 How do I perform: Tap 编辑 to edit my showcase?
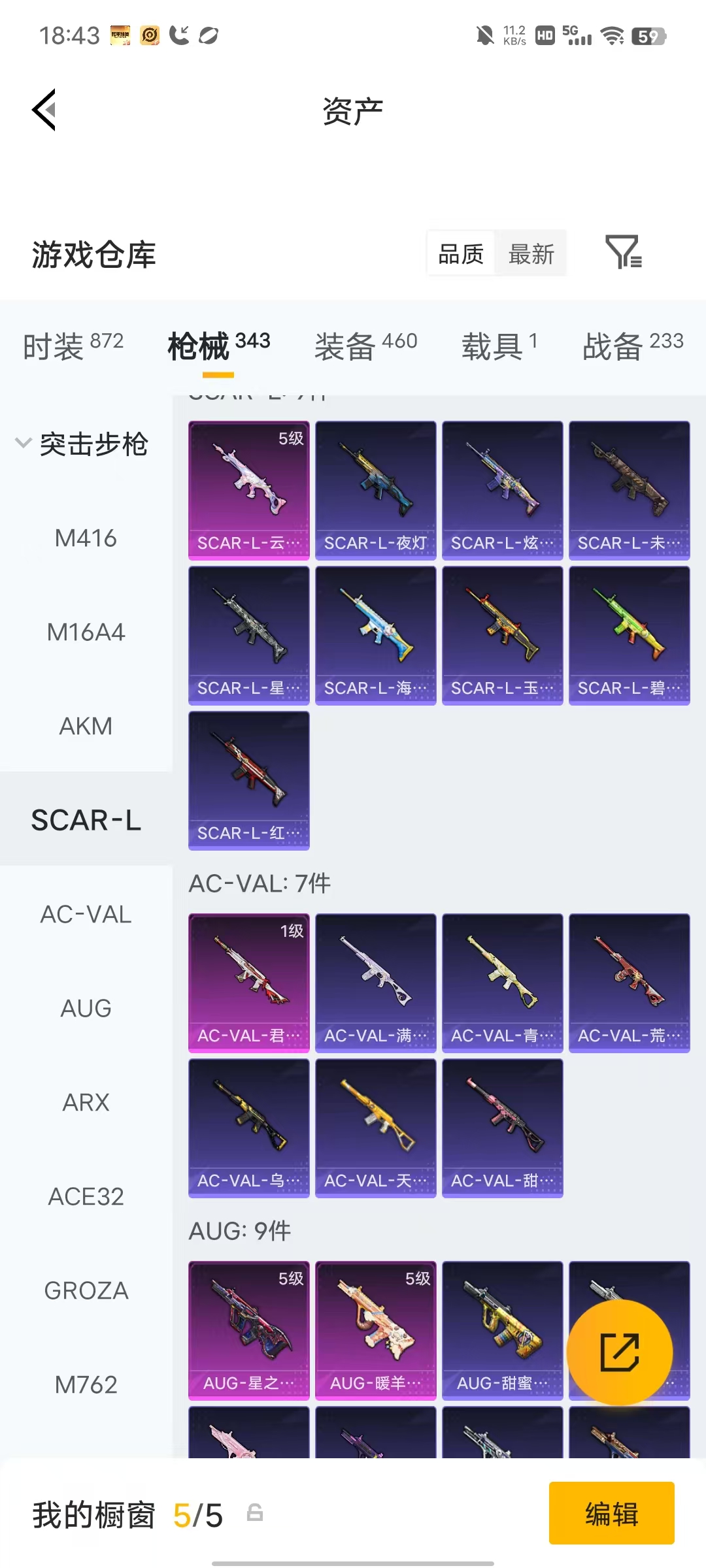(612, 1513)
